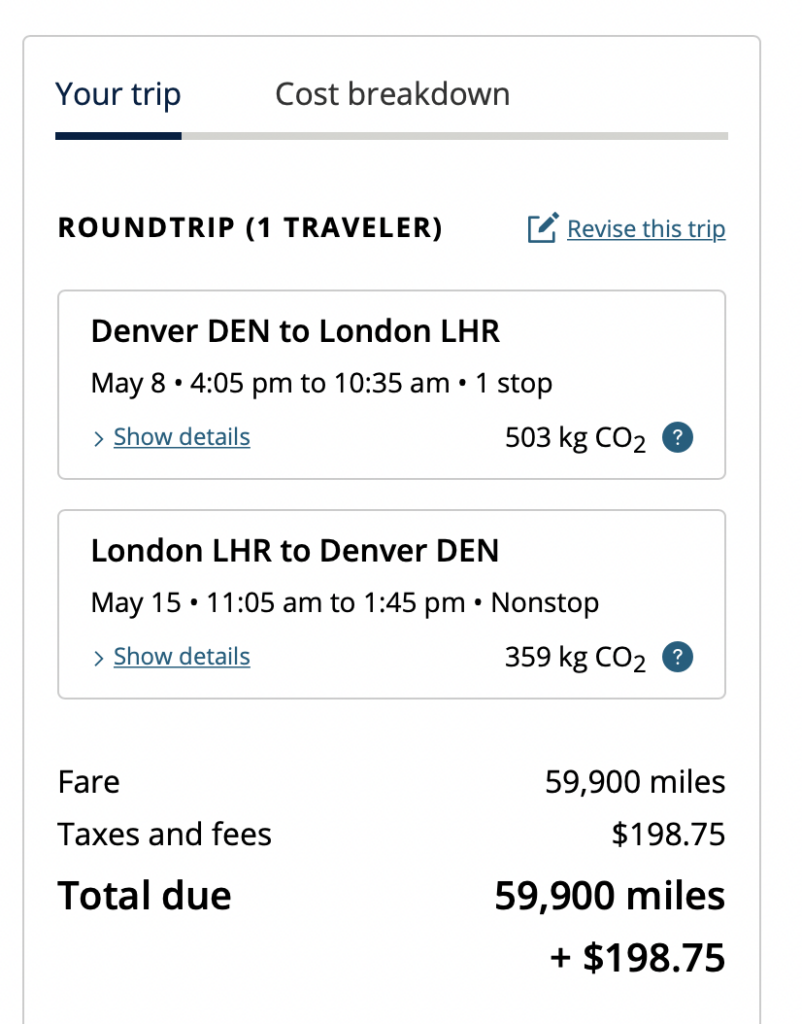Open Revise this trip
Image resolution: width=802 pixels, height=1024 pixels.
pos(646,228)
